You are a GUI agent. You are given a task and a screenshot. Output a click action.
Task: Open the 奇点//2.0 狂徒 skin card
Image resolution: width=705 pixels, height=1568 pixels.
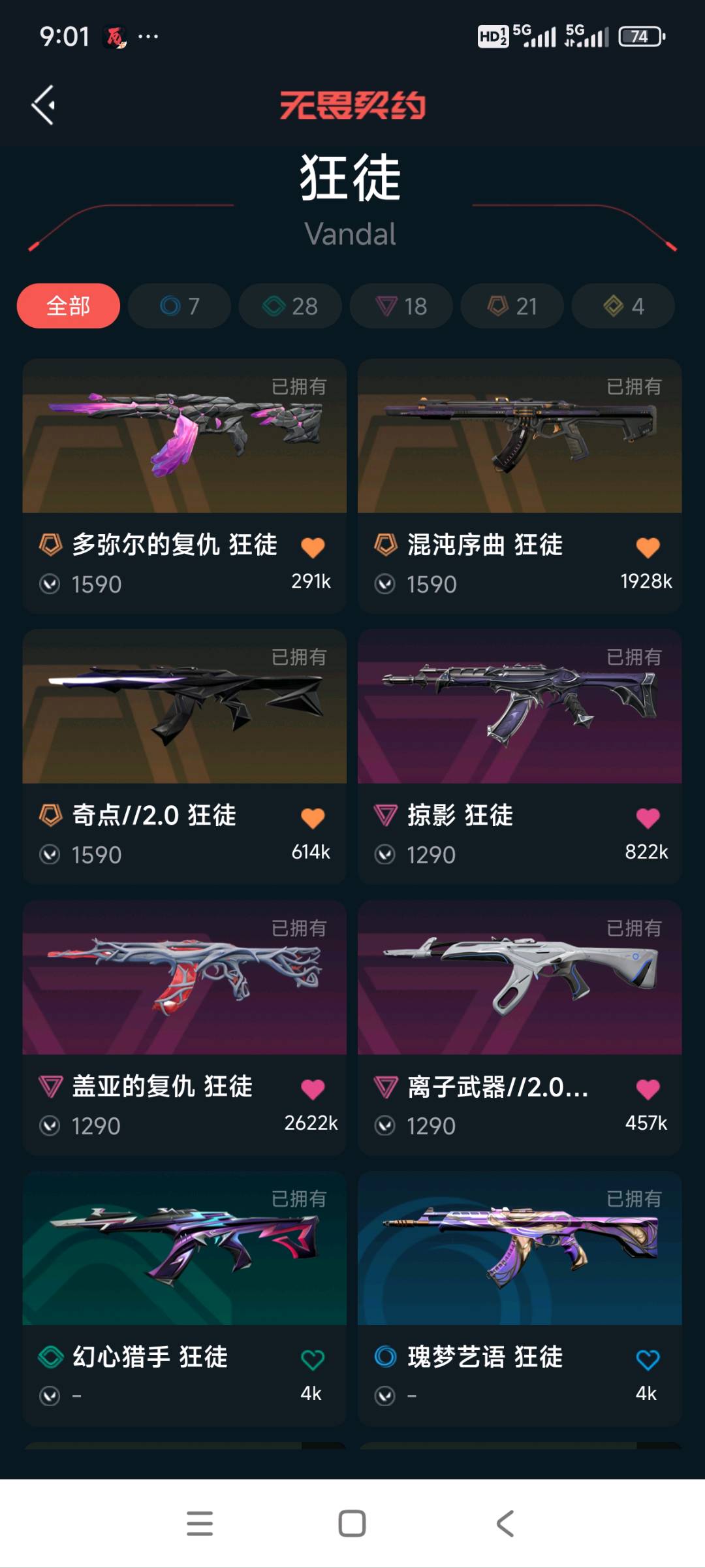(x=185, y=756)
